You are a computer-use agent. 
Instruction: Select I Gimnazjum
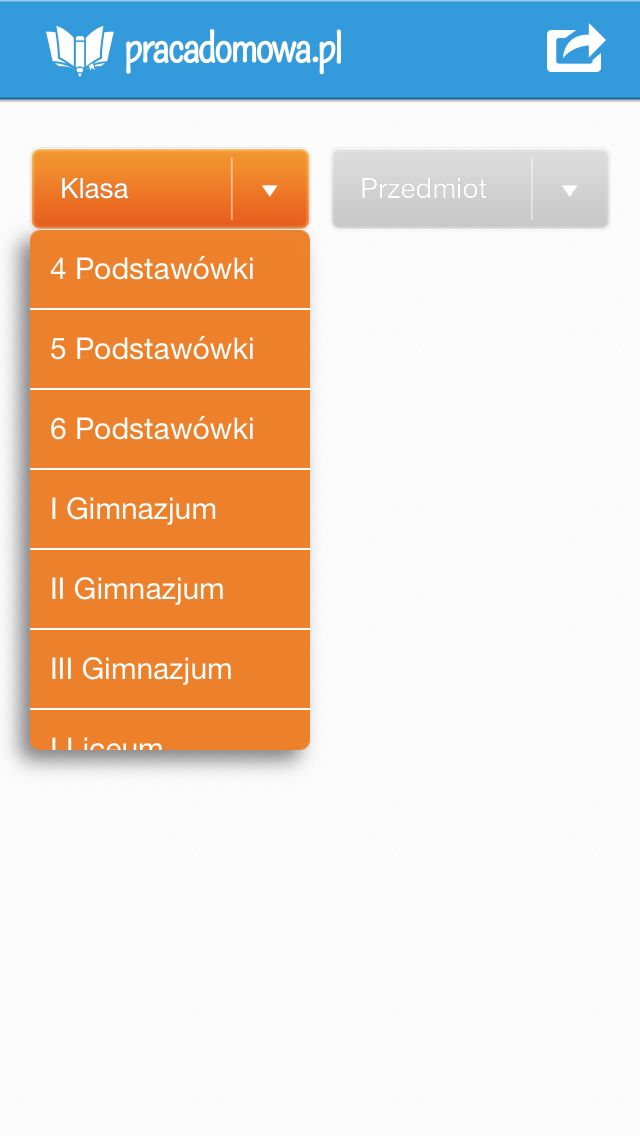coord(170,509)
